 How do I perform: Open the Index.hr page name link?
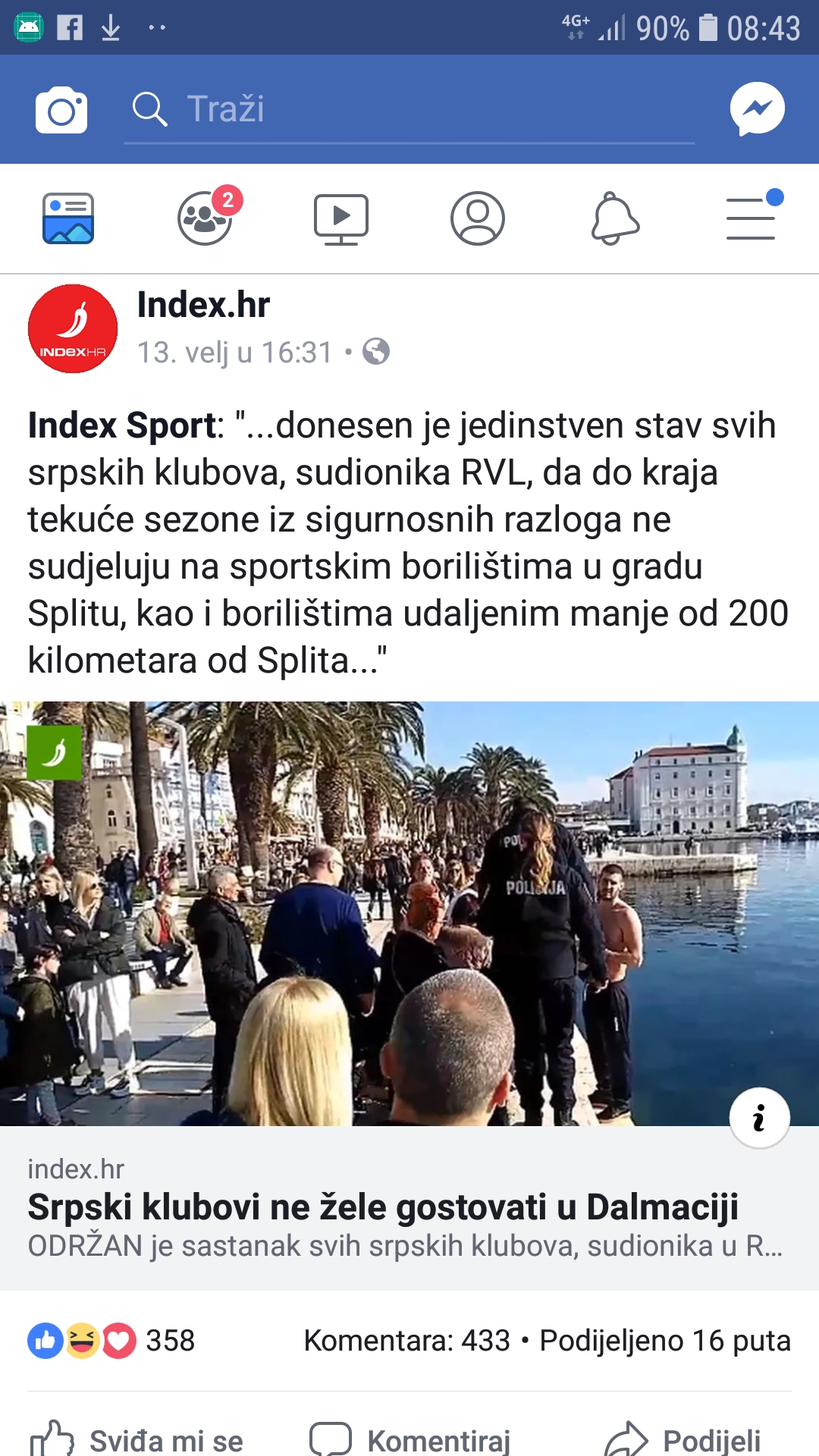click(x=203, y=305)
